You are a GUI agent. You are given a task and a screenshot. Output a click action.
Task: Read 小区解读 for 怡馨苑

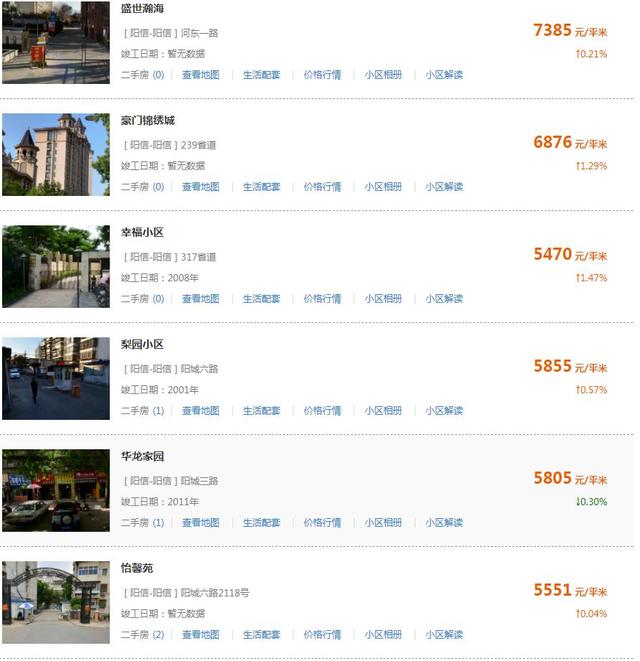click(x=444, y=635)
